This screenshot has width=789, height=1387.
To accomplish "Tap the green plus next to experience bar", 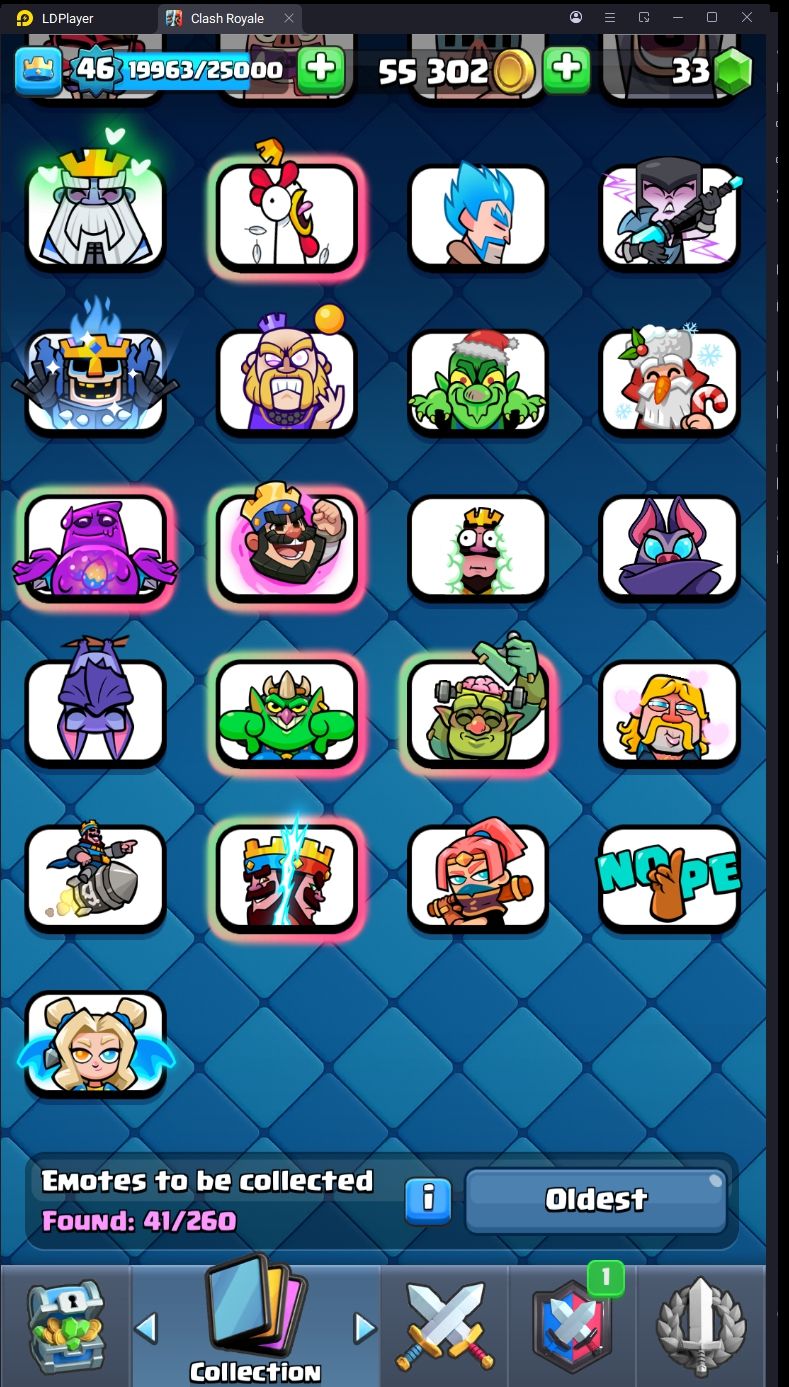I will point(321,69).
